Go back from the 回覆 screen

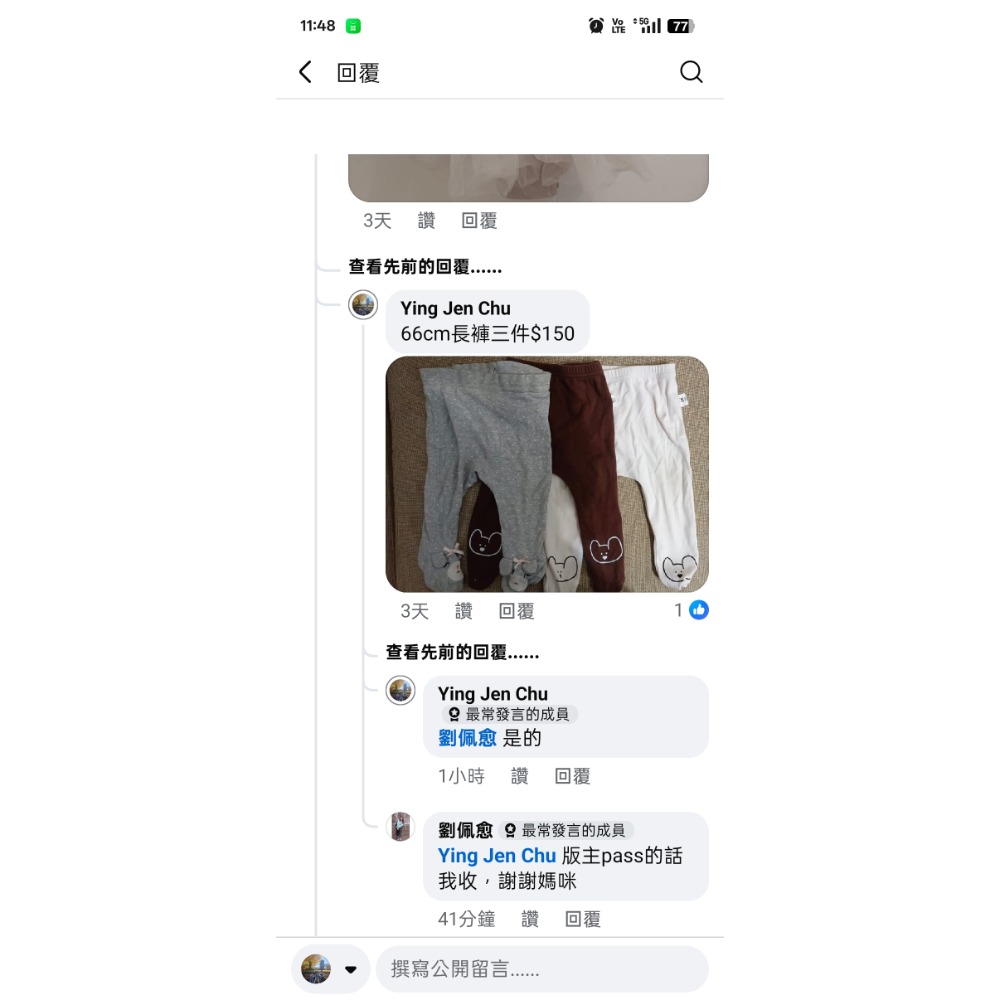(306, 72)
